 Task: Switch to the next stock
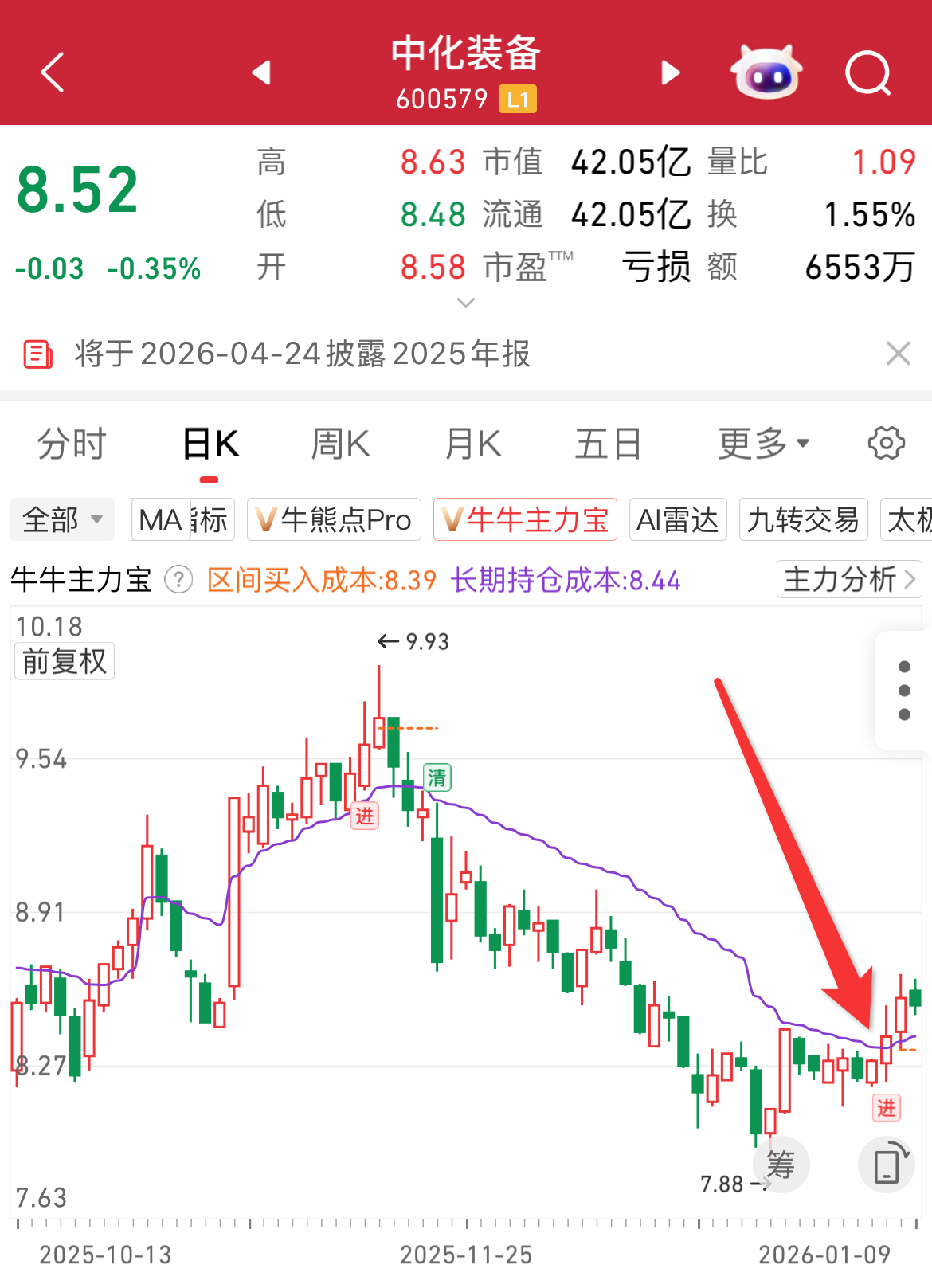671,73
